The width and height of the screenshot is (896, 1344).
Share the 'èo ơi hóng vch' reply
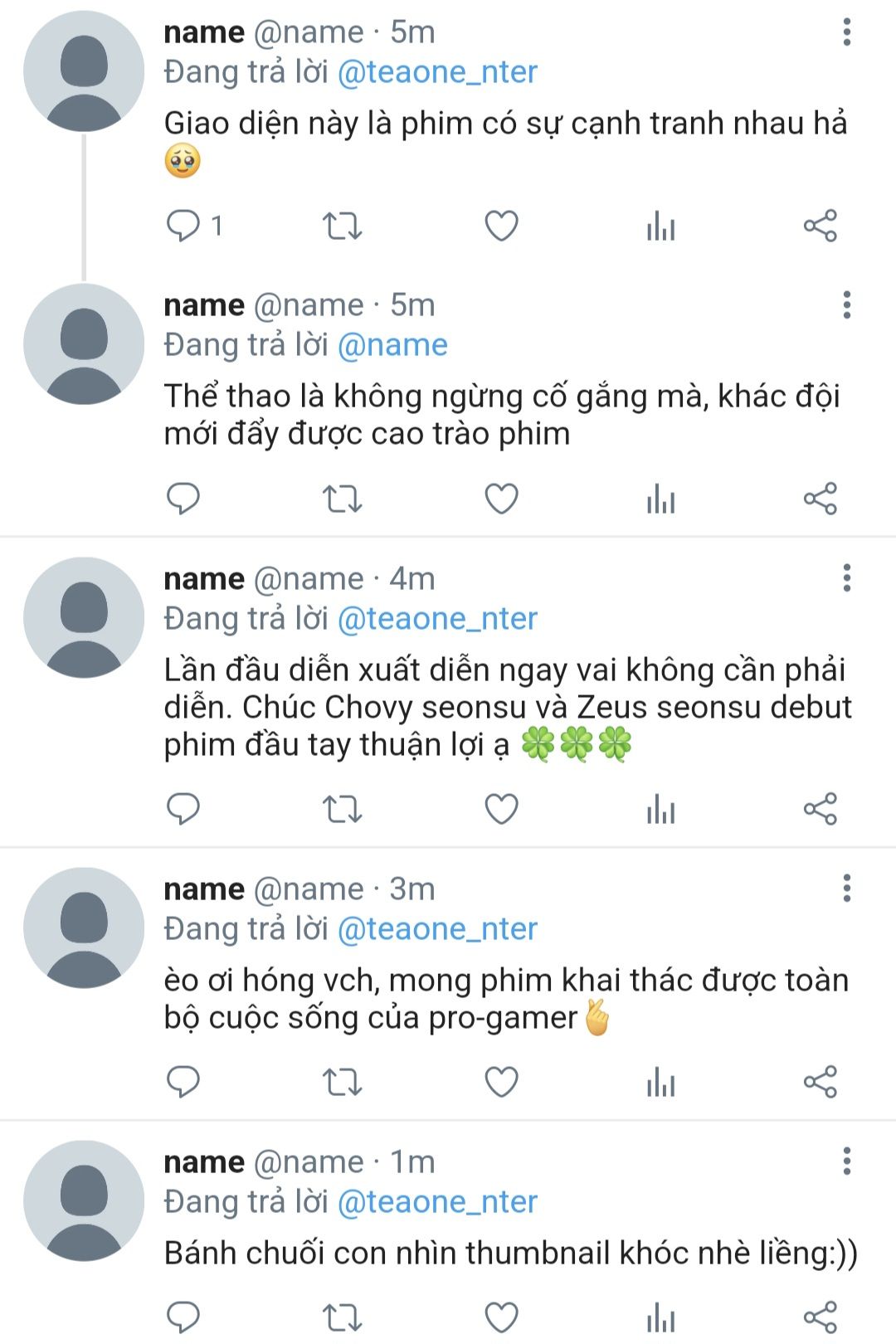pos(820,1082)
